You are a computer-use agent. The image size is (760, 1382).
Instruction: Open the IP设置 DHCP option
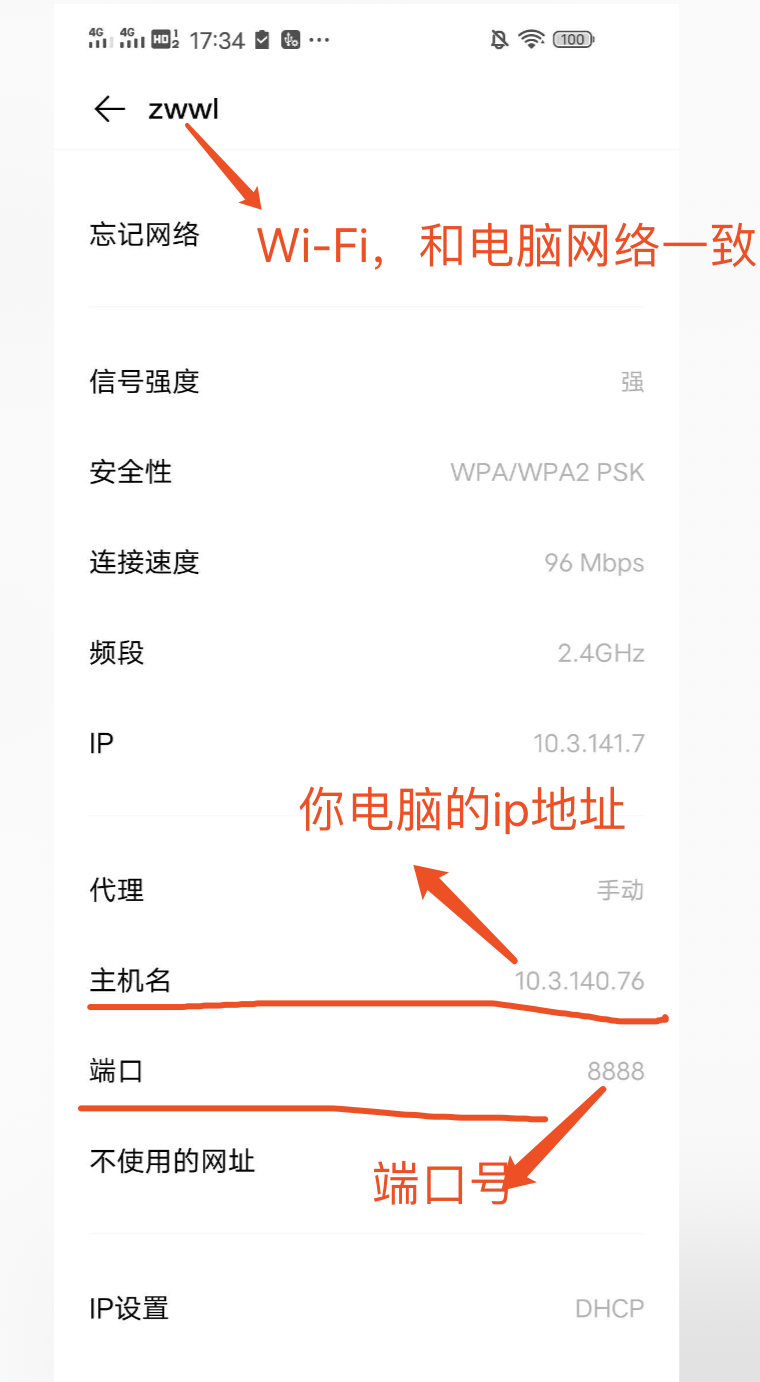366,1308
